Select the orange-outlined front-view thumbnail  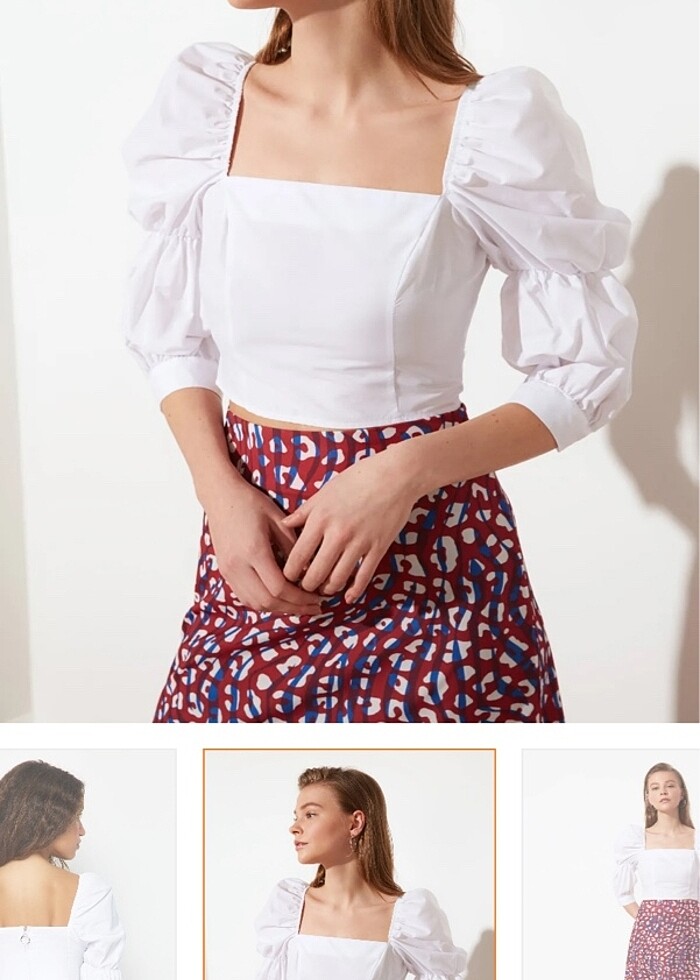(349, 865)
